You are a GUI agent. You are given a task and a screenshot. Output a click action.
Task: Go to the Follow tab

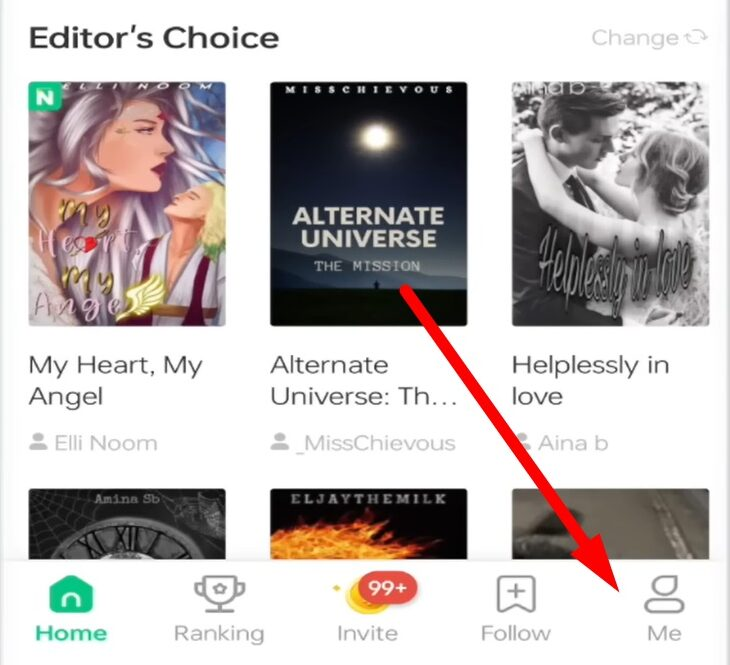pyautogui.click(x=515, y=609)
